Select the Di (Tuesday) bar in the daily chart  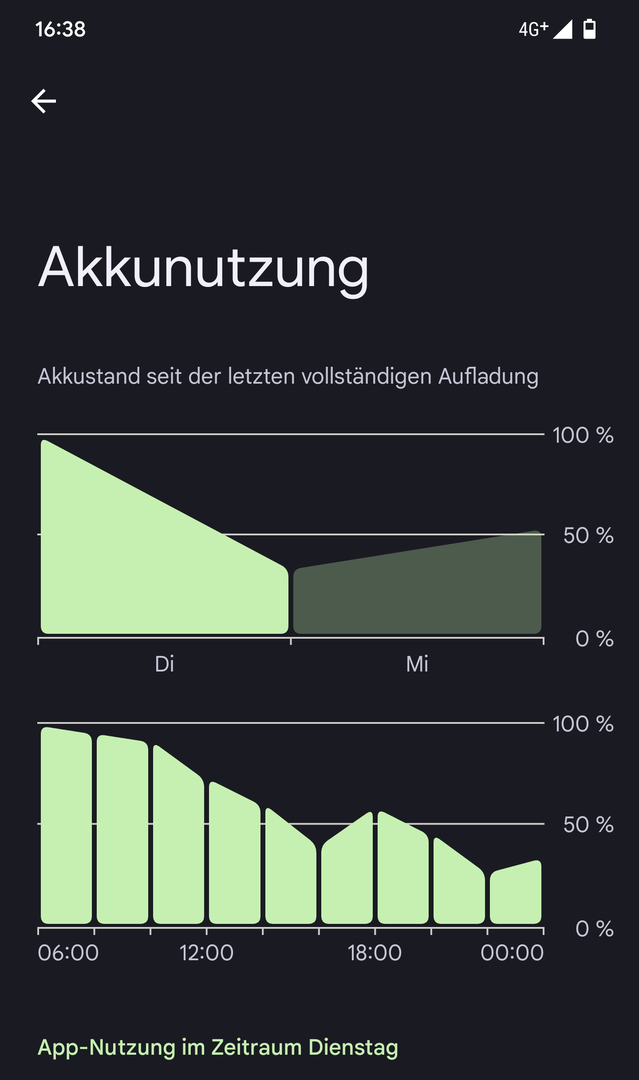164,560
